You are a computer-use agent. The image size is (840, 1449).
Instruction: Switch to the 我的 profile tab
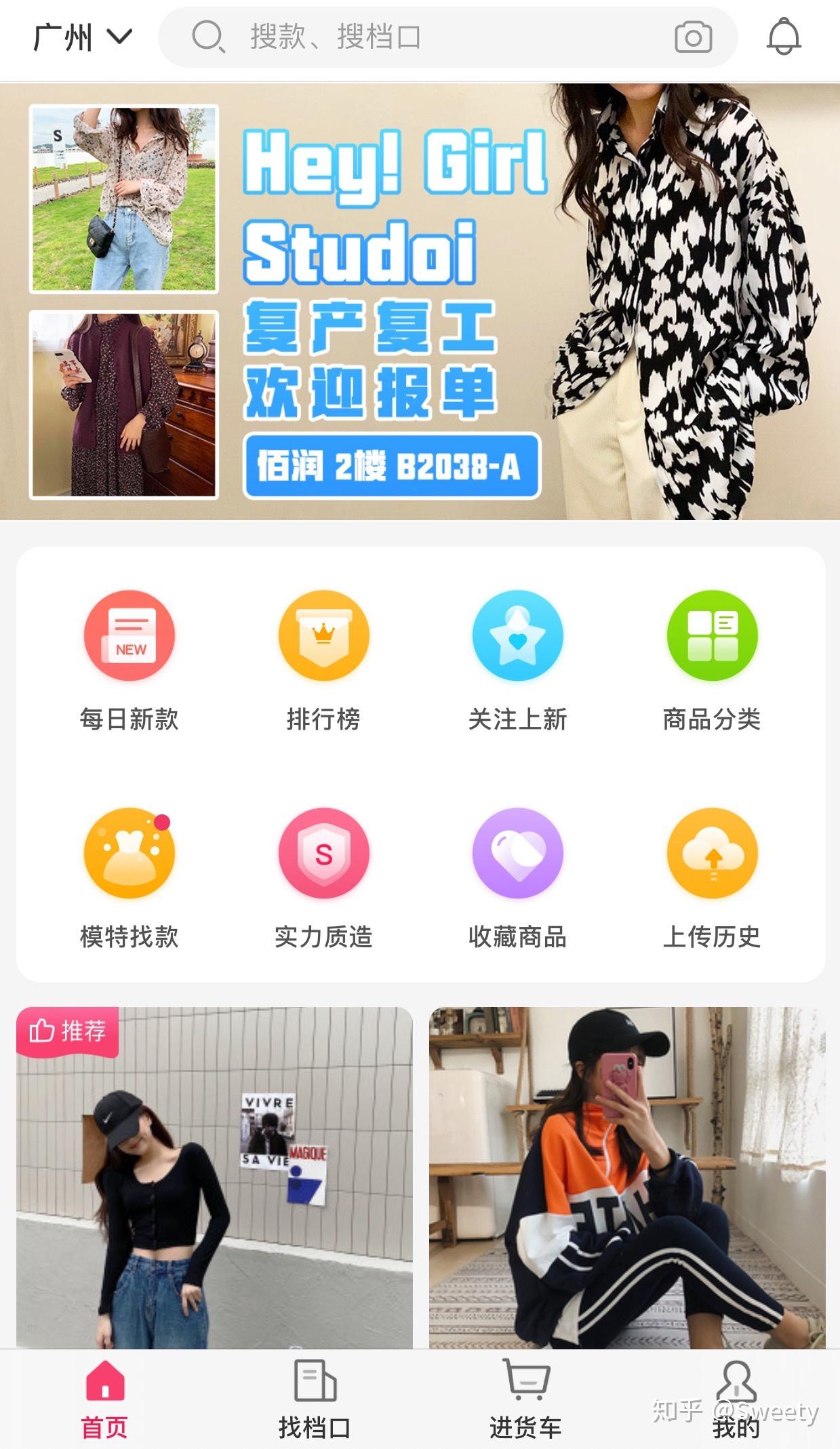point(736,1400)
